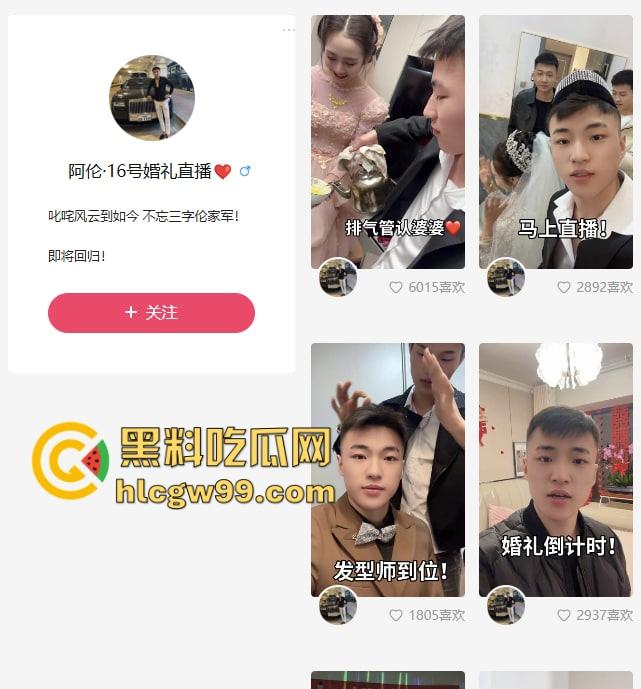Viewport: 641px width, 689px height.
Task: Tap author avatar under 婚礼倒计时 video
Action: point(506,605)
